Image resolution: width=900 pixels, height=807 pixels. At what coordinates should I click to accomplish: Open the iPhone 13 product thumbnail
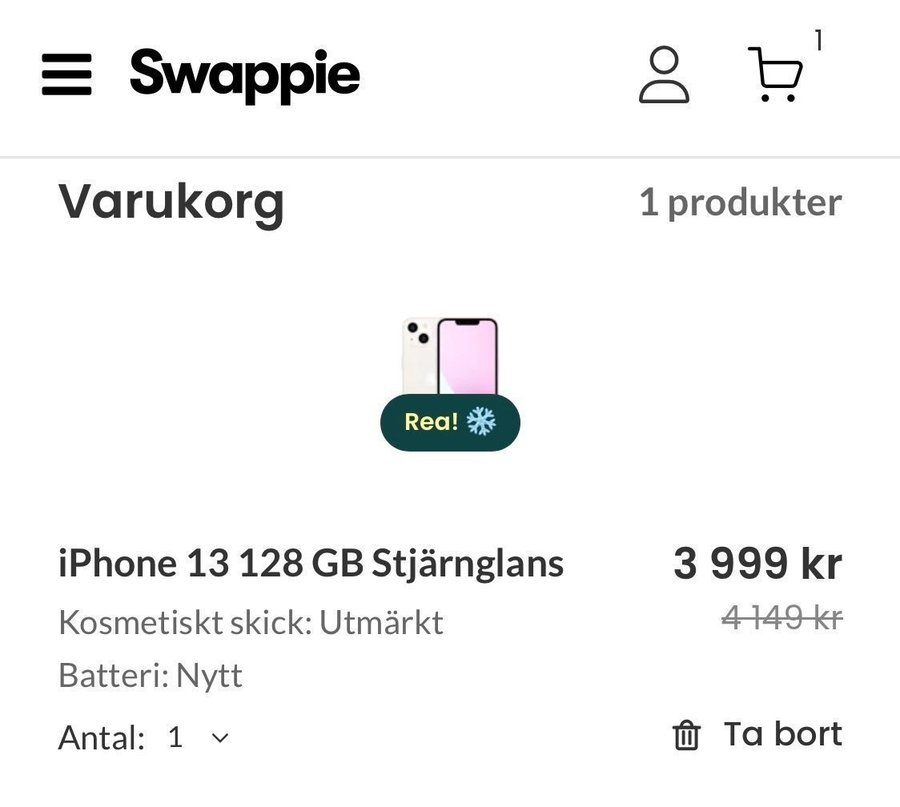[x=450, y=358]
